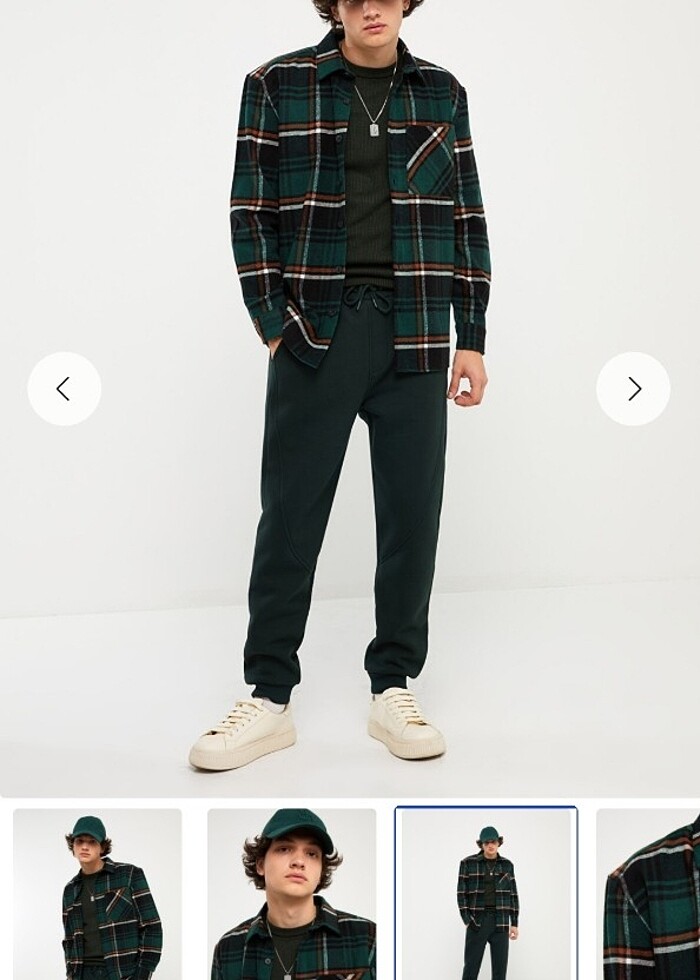Open the face close-up thumbnail with cap
This screenshot has height=980, width=700.
(292, 894)
